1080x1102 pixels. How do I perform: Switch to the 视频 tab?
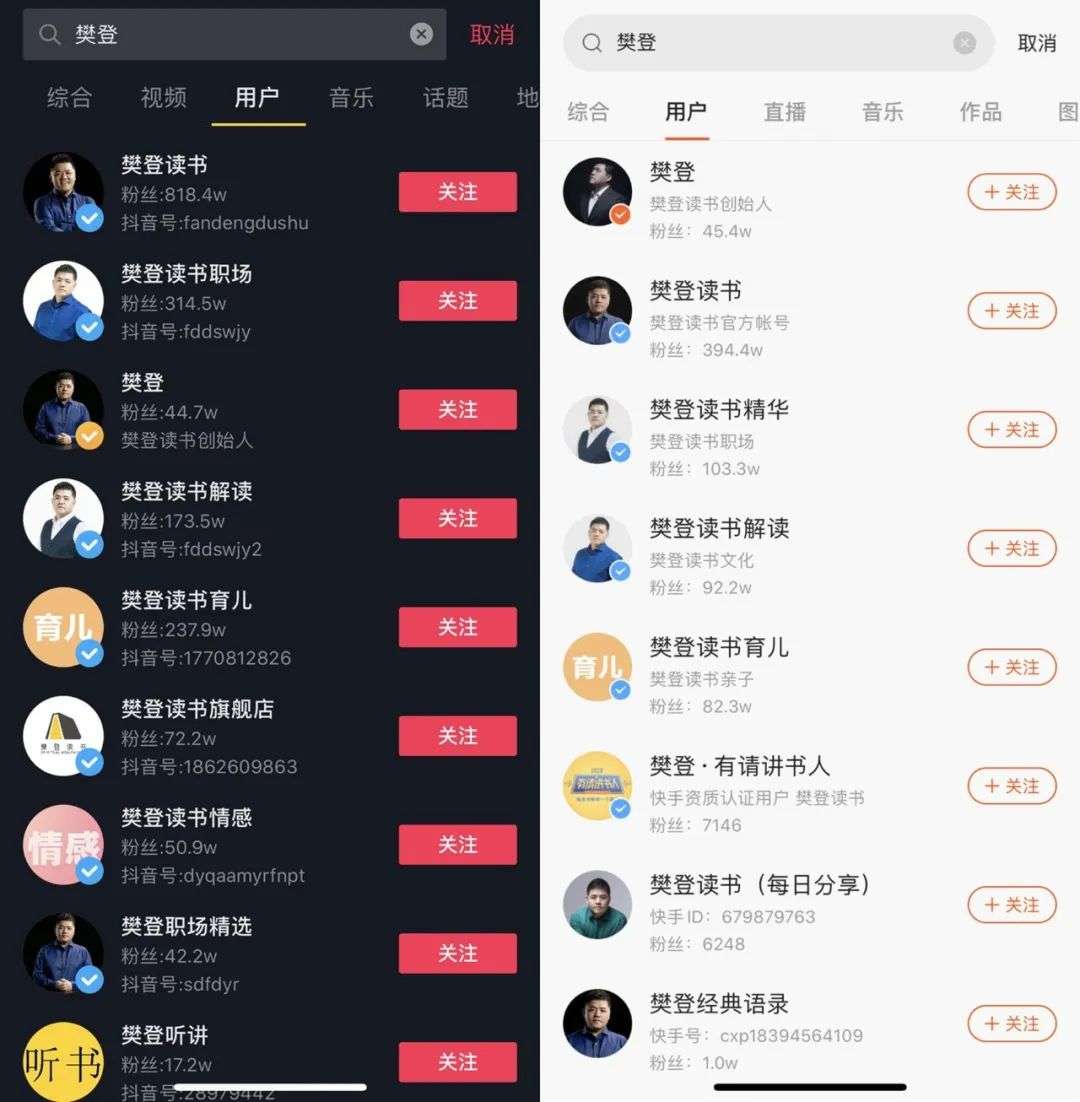point(163,98)
